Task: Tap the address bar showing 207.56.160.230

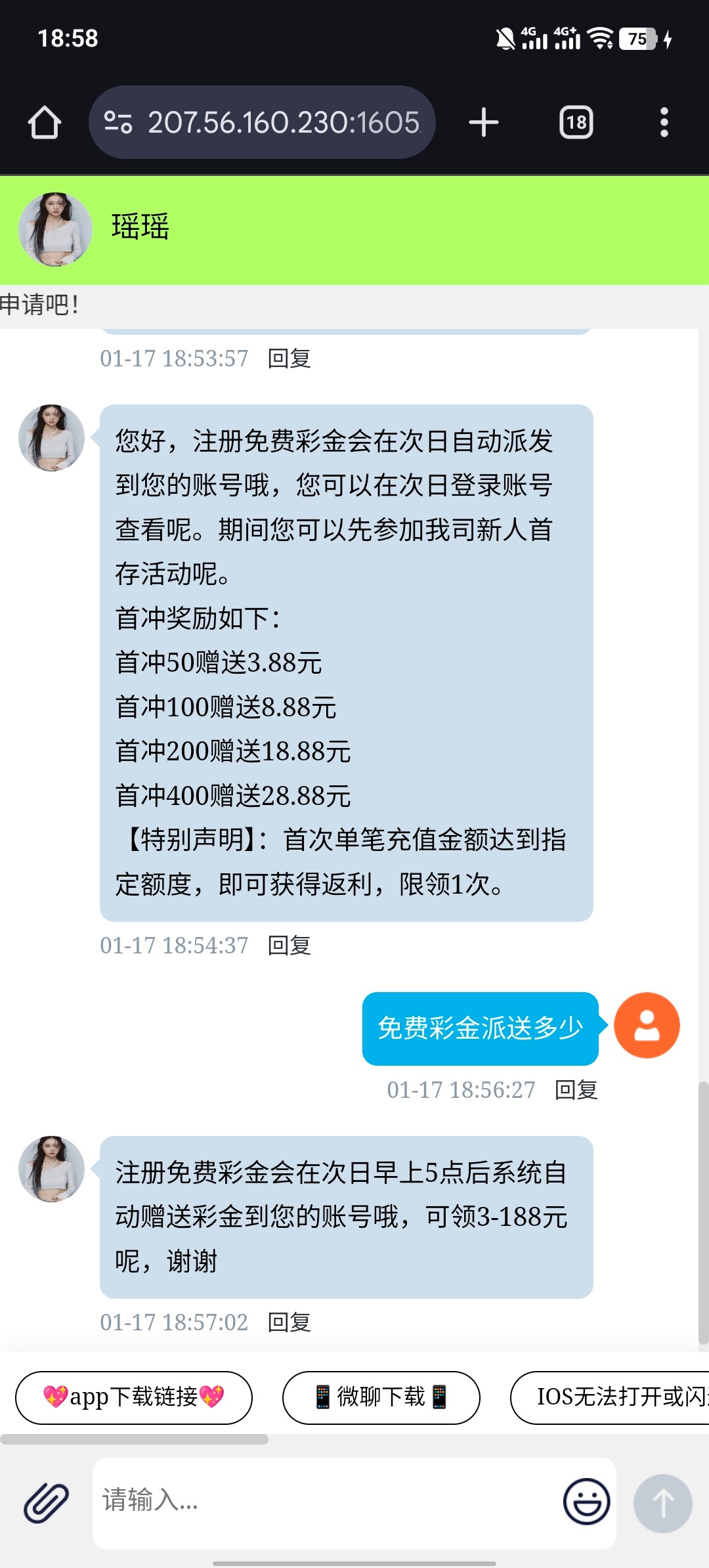Action: pos(263,123)
